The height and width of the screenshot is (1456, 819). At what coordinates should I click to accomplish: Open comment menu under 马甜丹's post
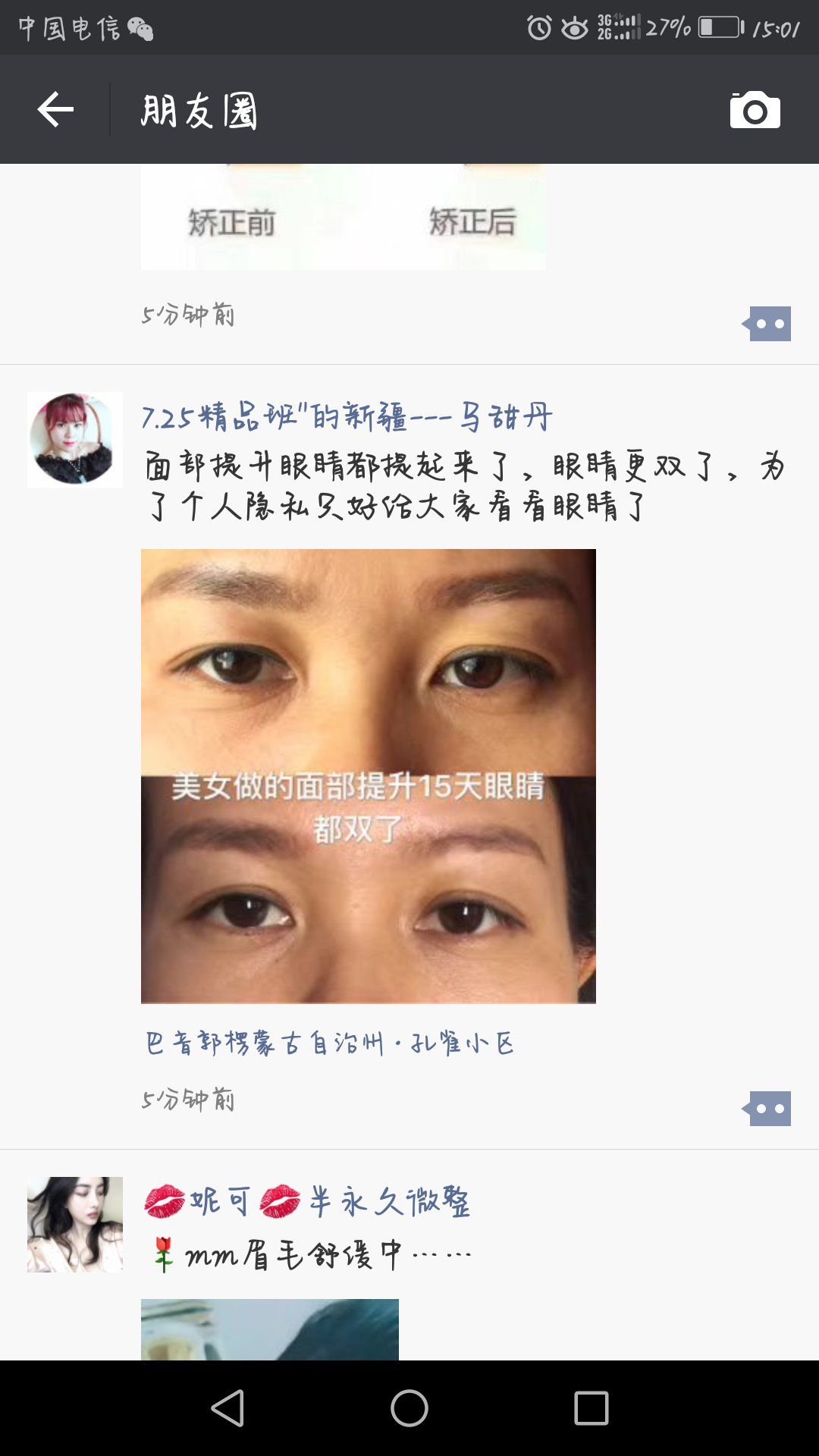pos(767,1109)
